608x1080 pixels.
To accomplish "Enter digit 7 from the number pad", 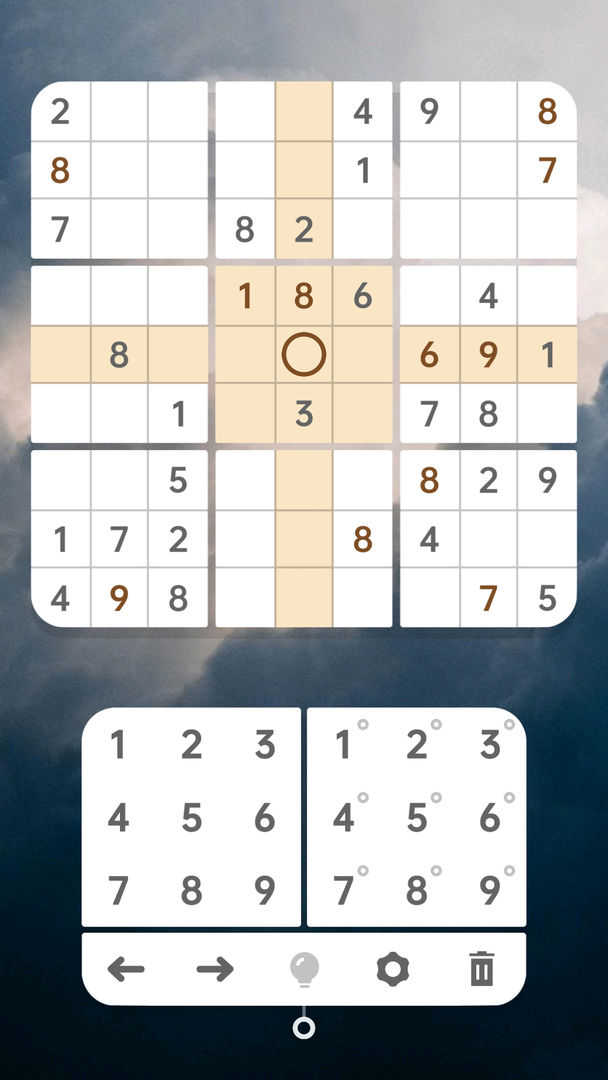I will (118, 890).
